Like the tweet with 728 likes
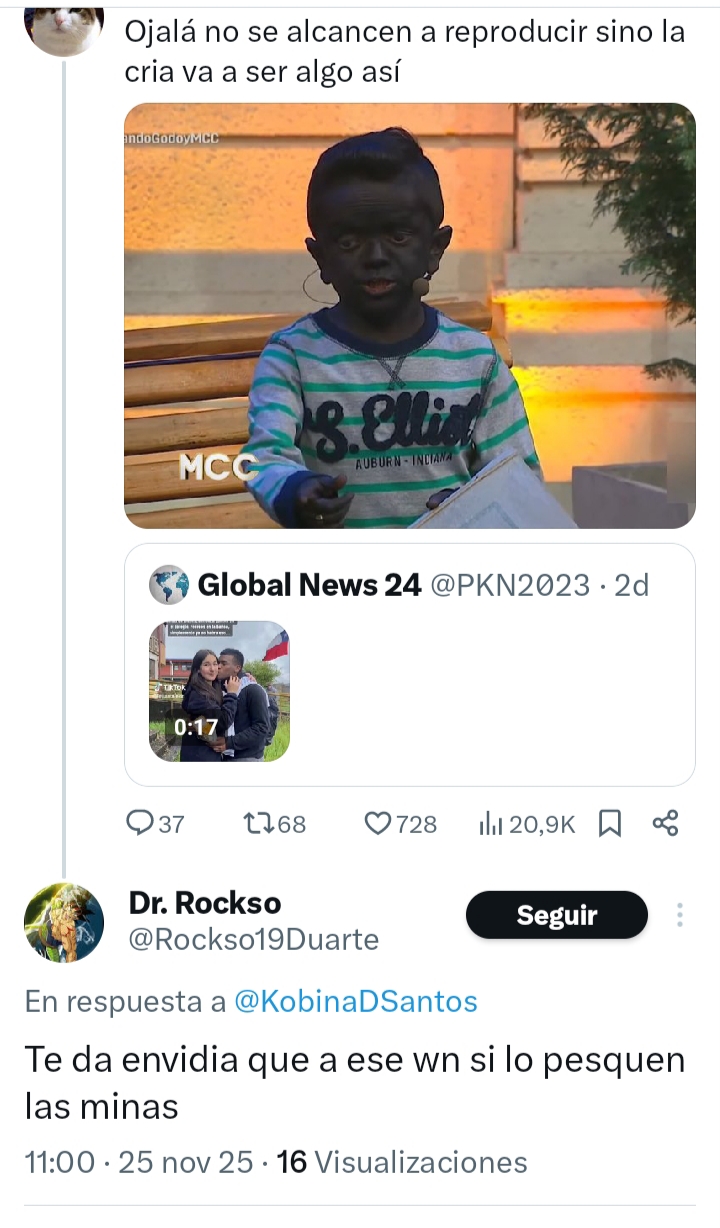This screenshot has height=1228, width=720. 377,823
